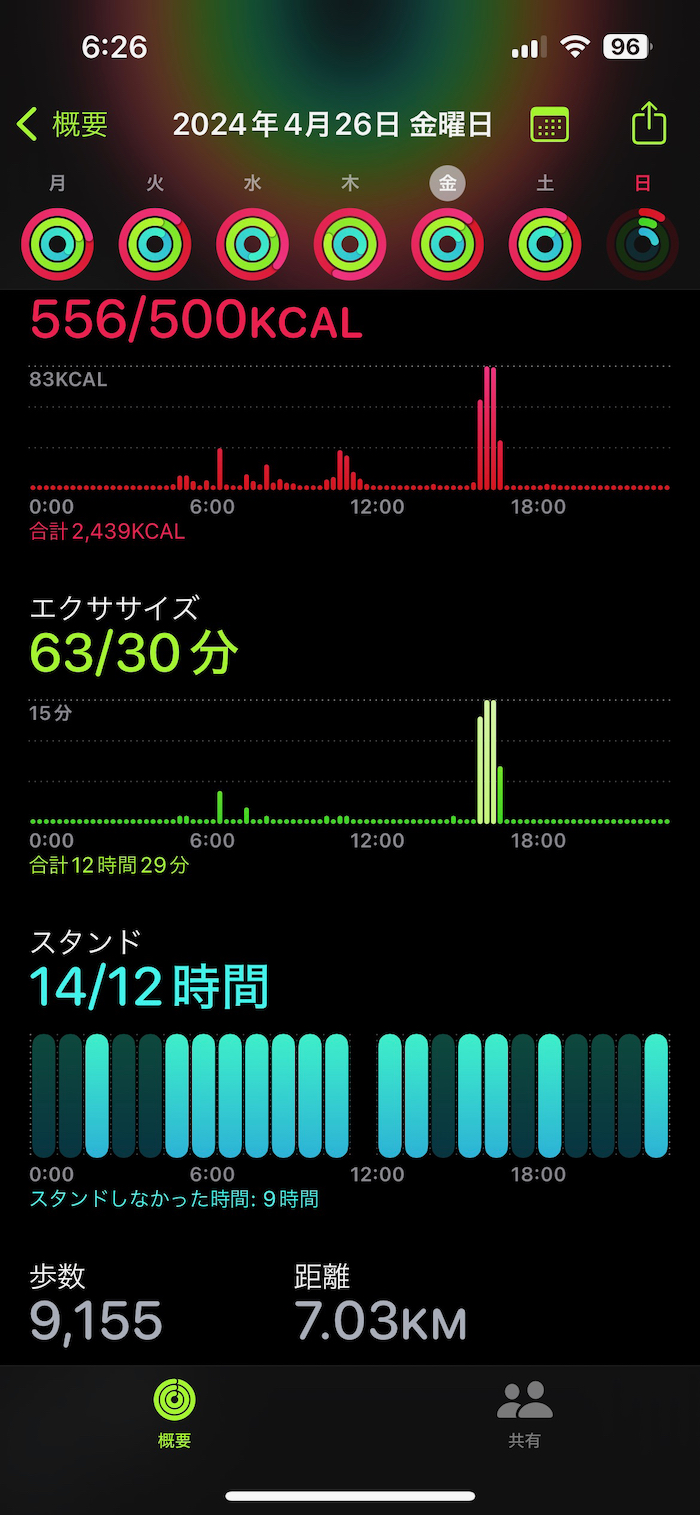
Task: Switch to the 共有 tab
Action: (525, 1413)
